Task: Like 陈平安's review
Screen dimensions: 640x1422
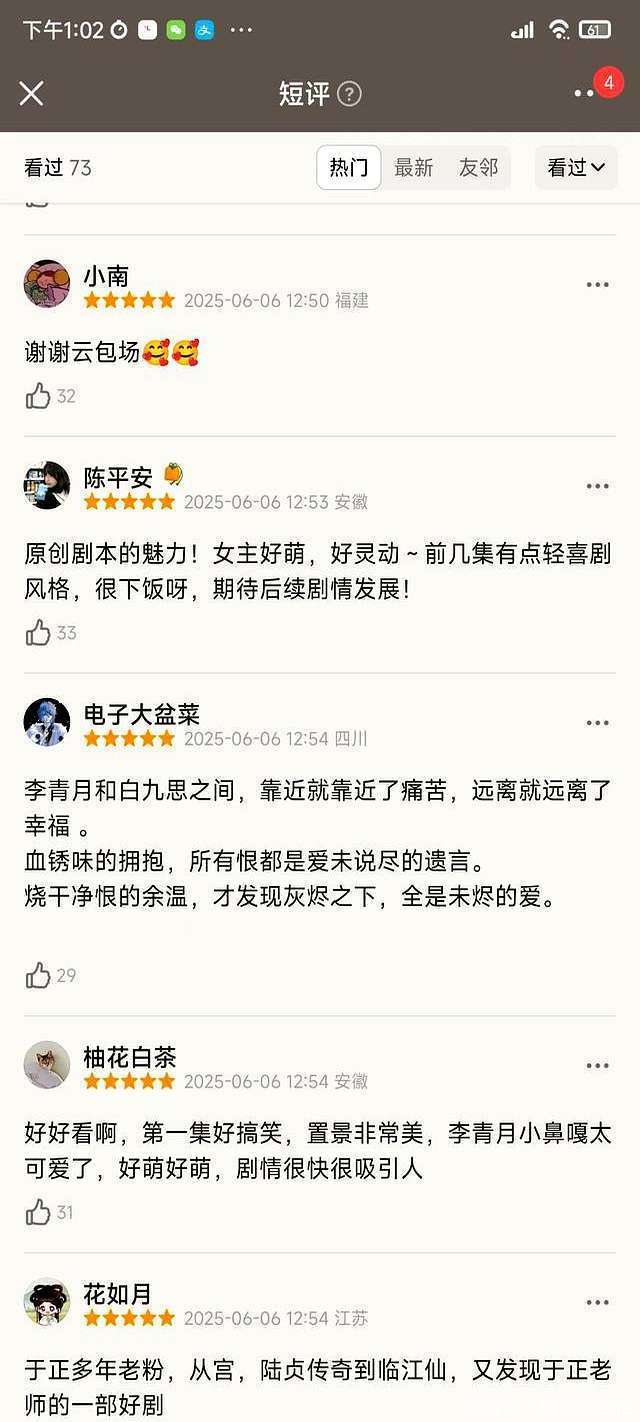Action: pos(39,633)
